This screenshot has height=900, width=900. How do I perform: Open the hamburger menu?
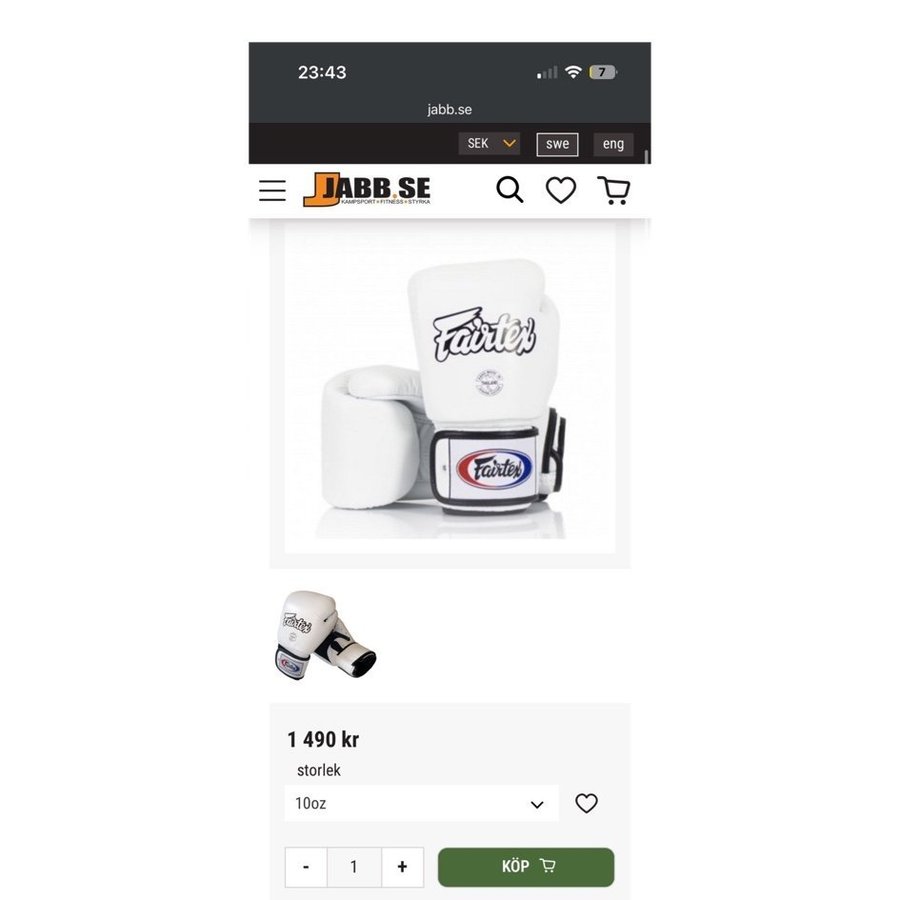(x=272, y=190)
